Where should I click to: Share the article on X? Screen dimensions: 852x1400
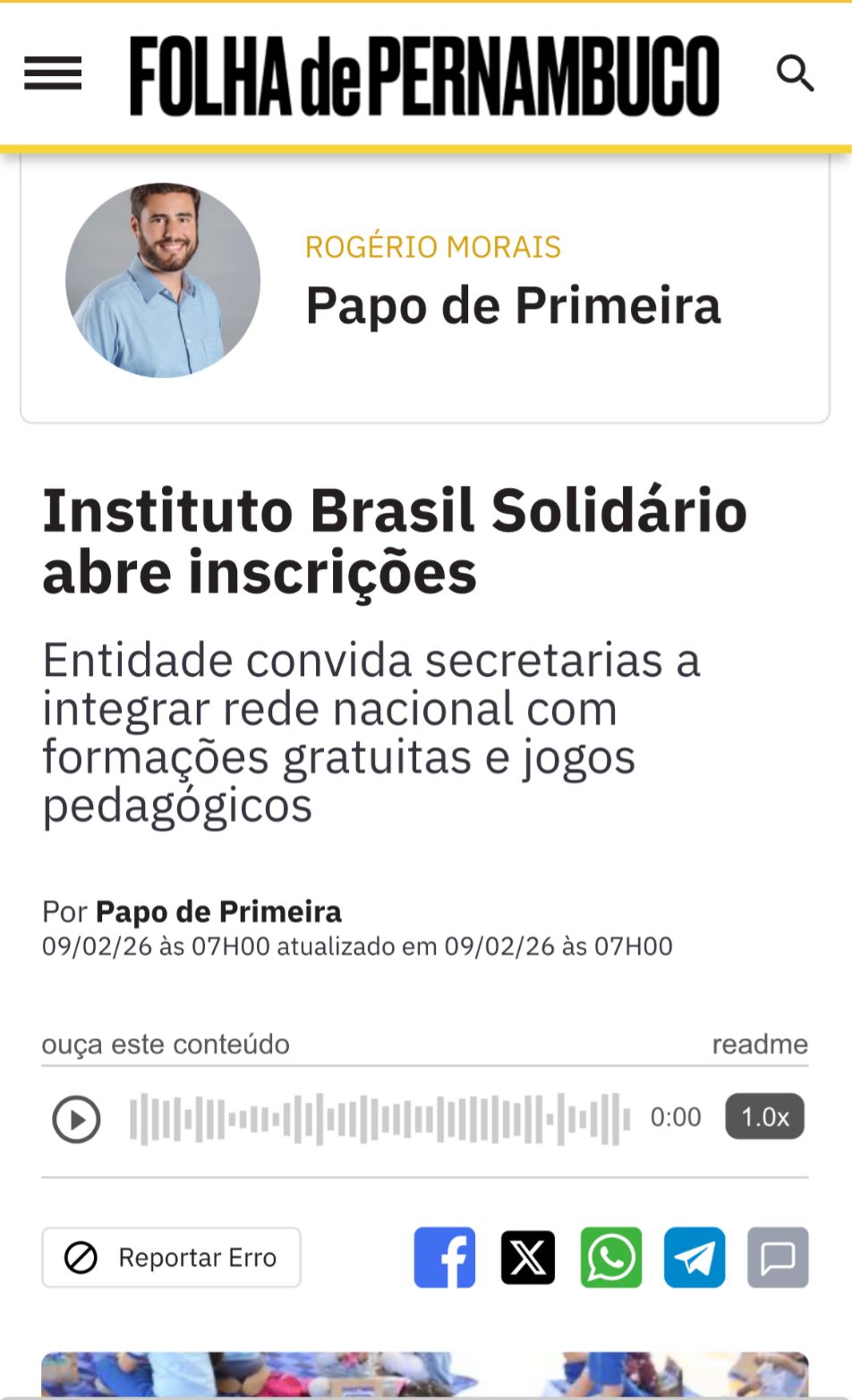pyautogui.click(x=528, y=1258)
